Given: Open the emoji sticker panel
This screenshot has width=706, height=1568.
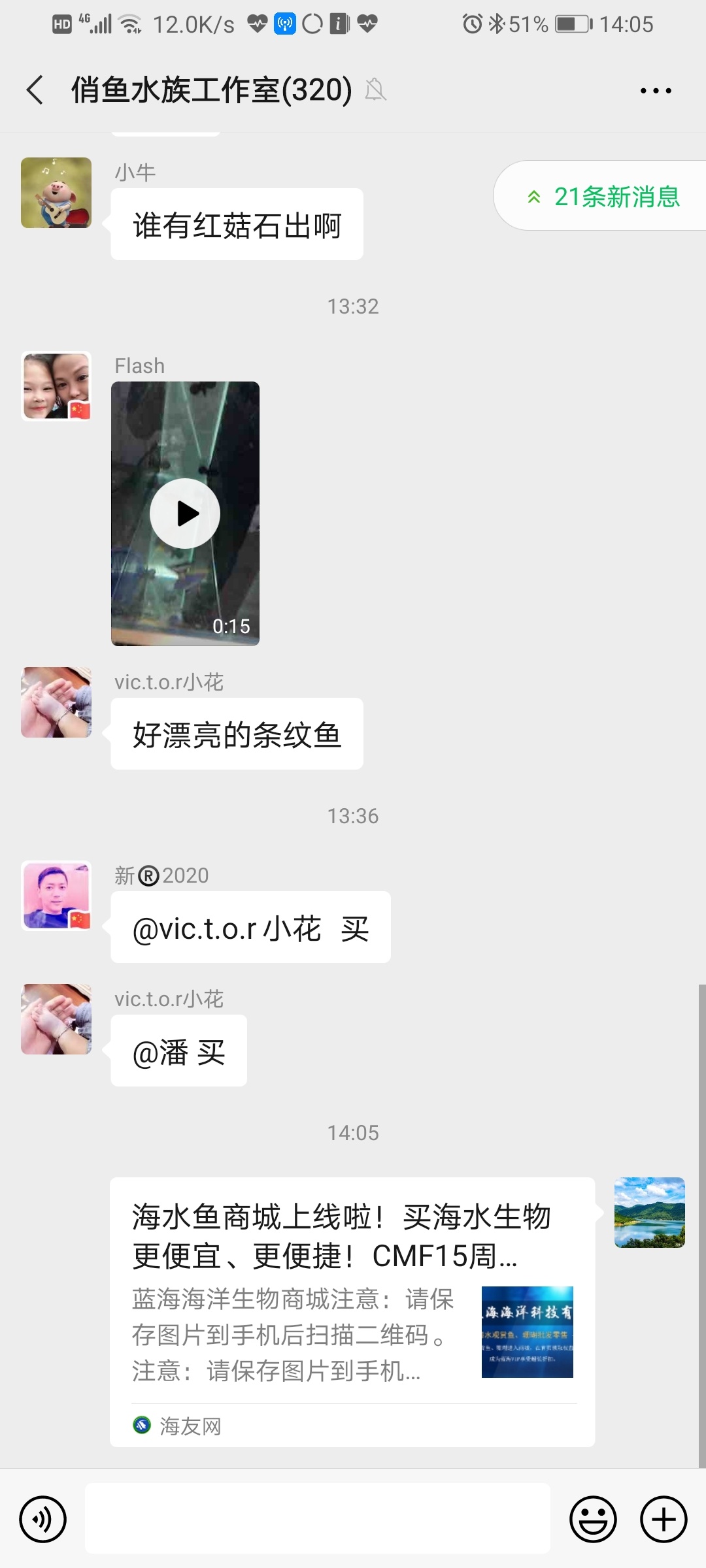Looking at the screenshot, I should point(593,1519).
